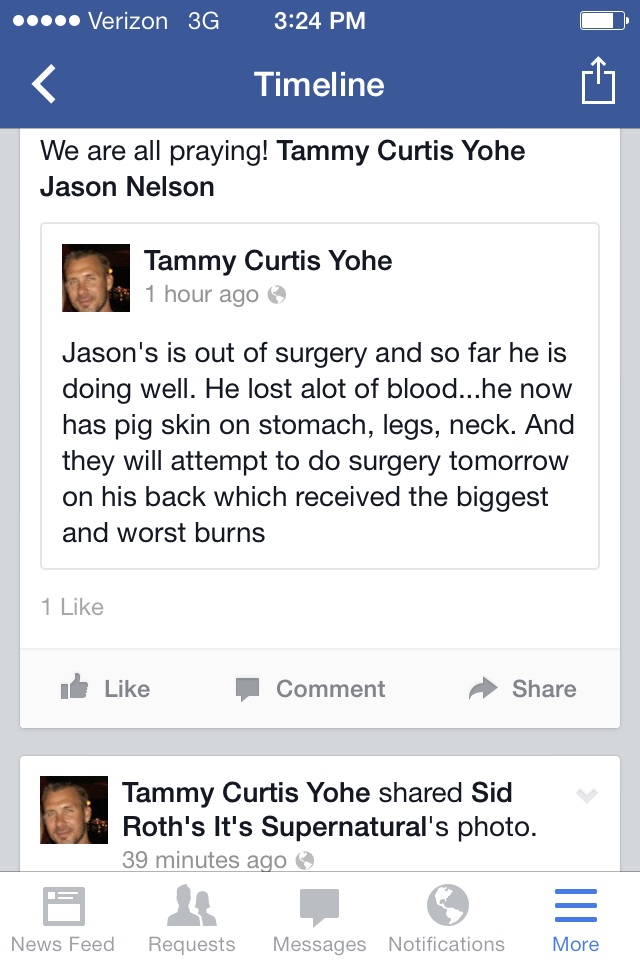Open the share icon in header

[x=596, y=82]
